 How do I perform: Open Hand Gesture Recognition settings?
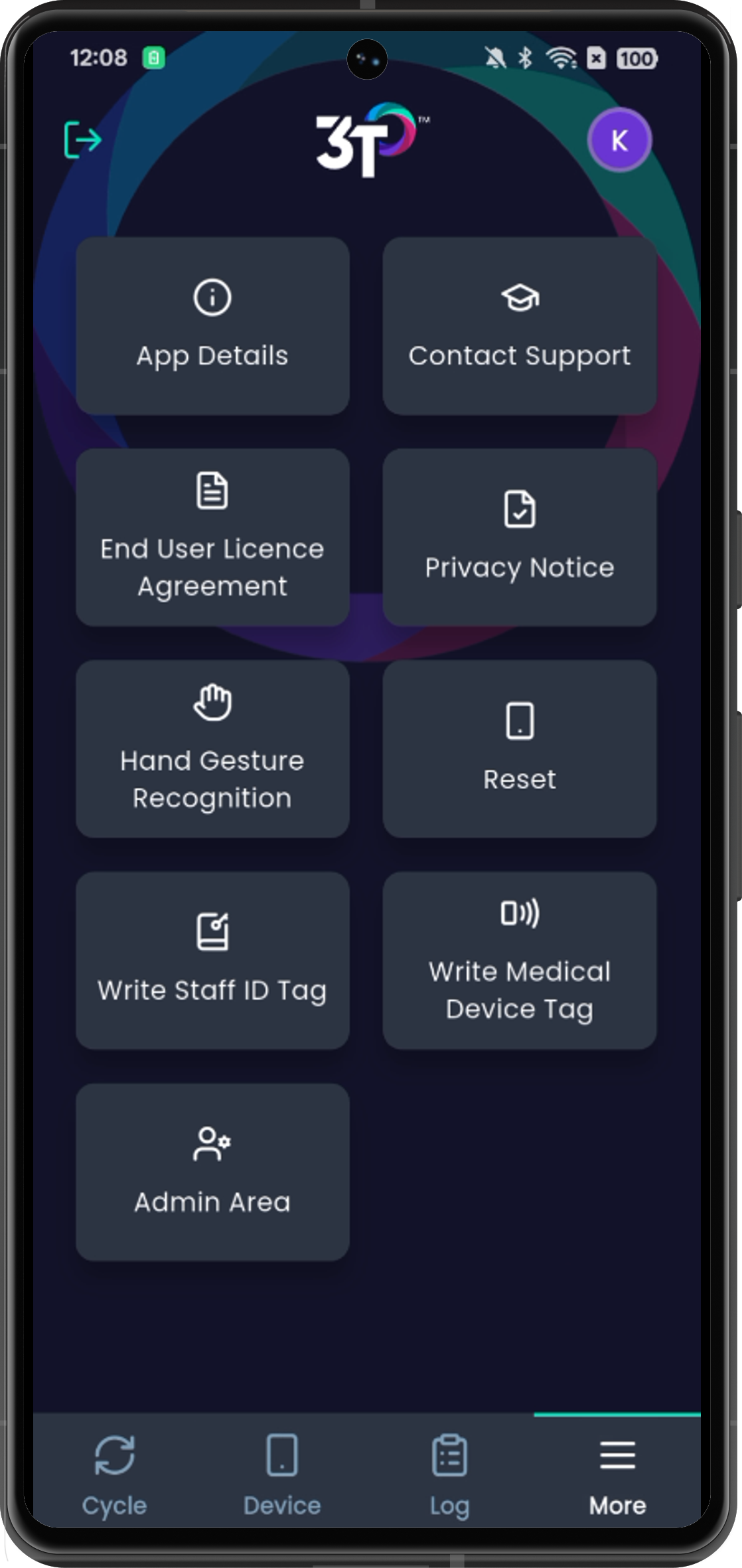click(x=212, y=748)
